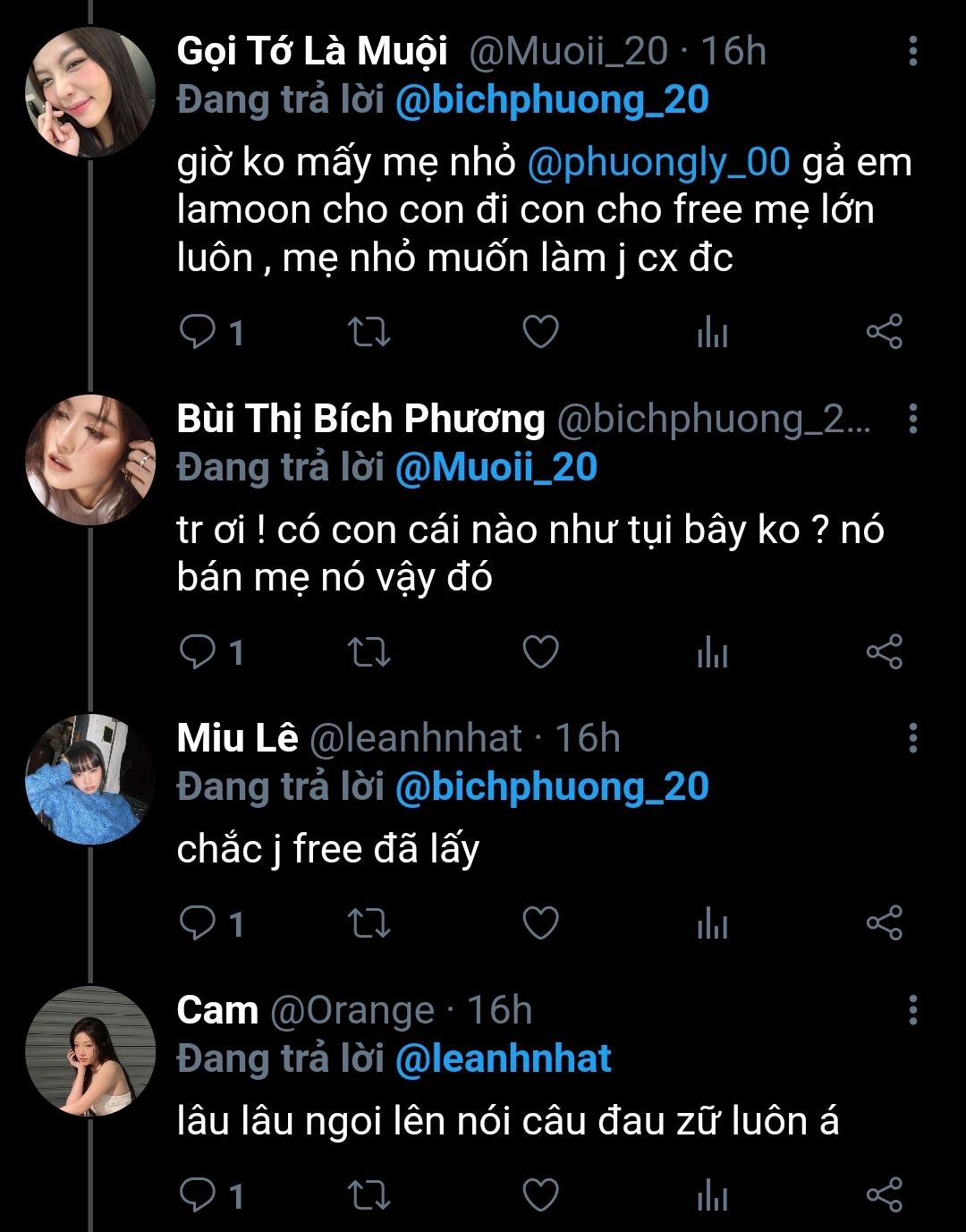Retweet Miu Lê's reply

tap(368, 923)
